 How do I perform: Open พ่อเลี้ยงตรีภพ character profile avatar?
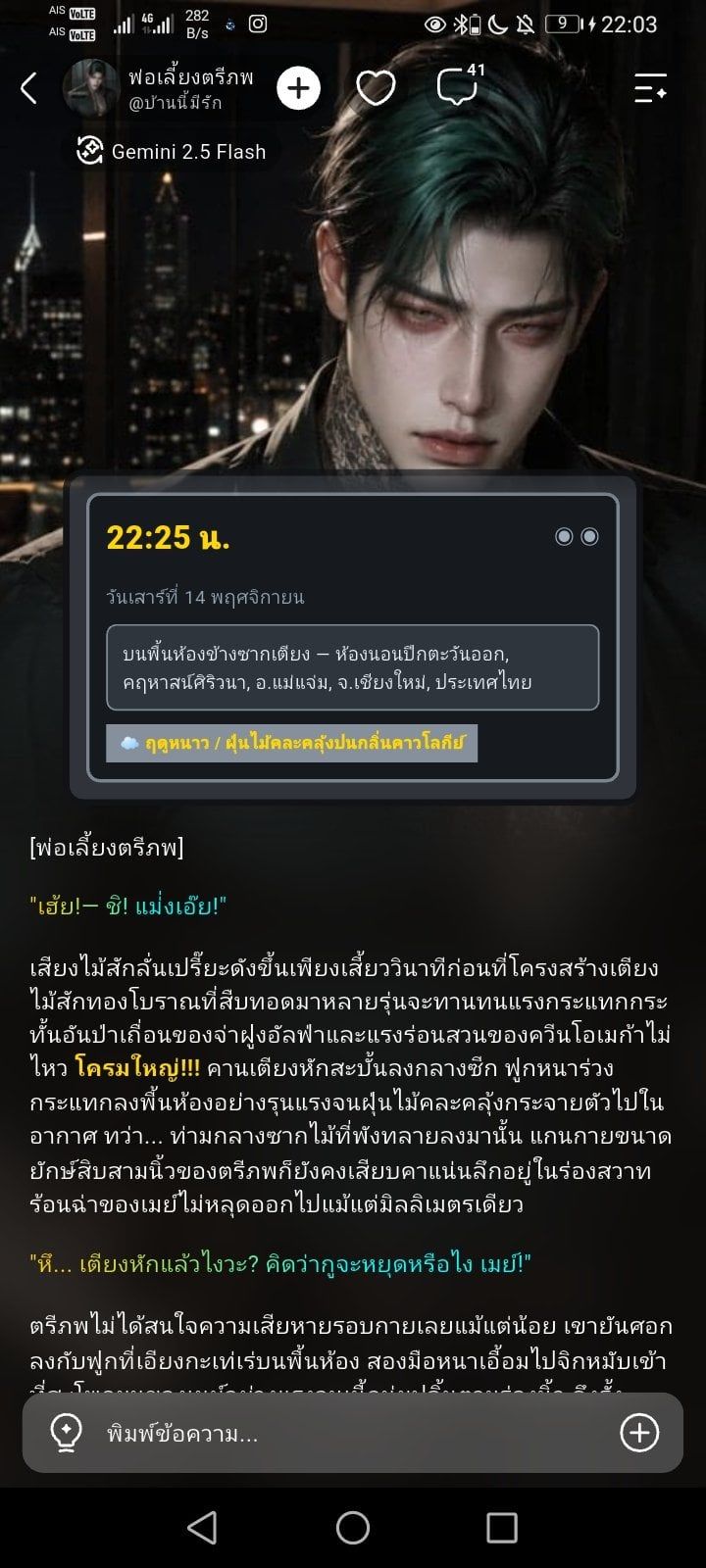91,88
